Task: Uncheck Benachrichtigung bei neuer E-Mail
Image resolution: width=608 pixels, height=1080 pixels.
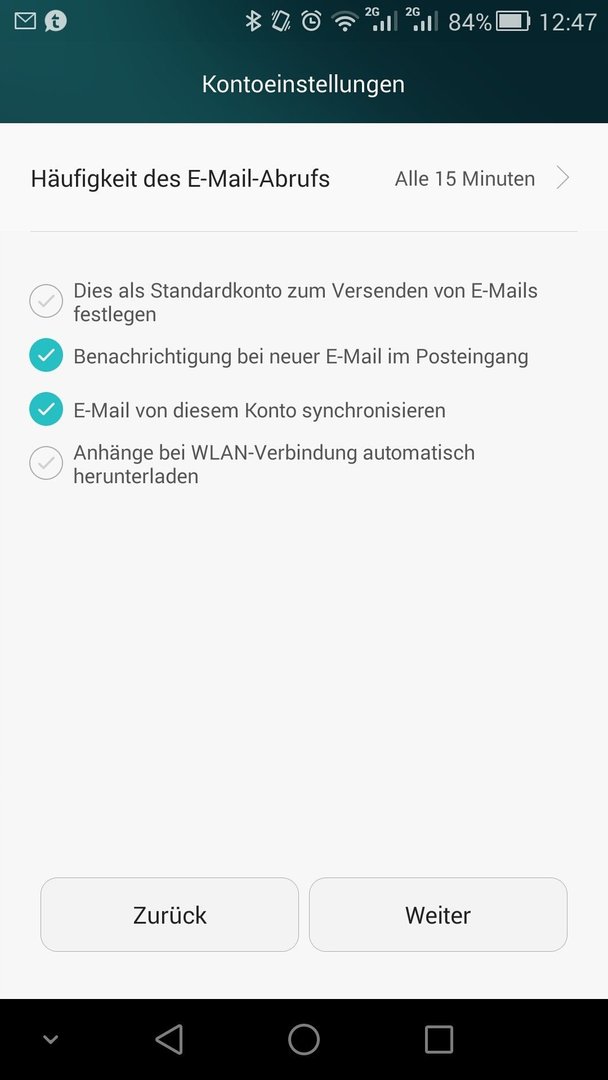Action: coord(46,355)
